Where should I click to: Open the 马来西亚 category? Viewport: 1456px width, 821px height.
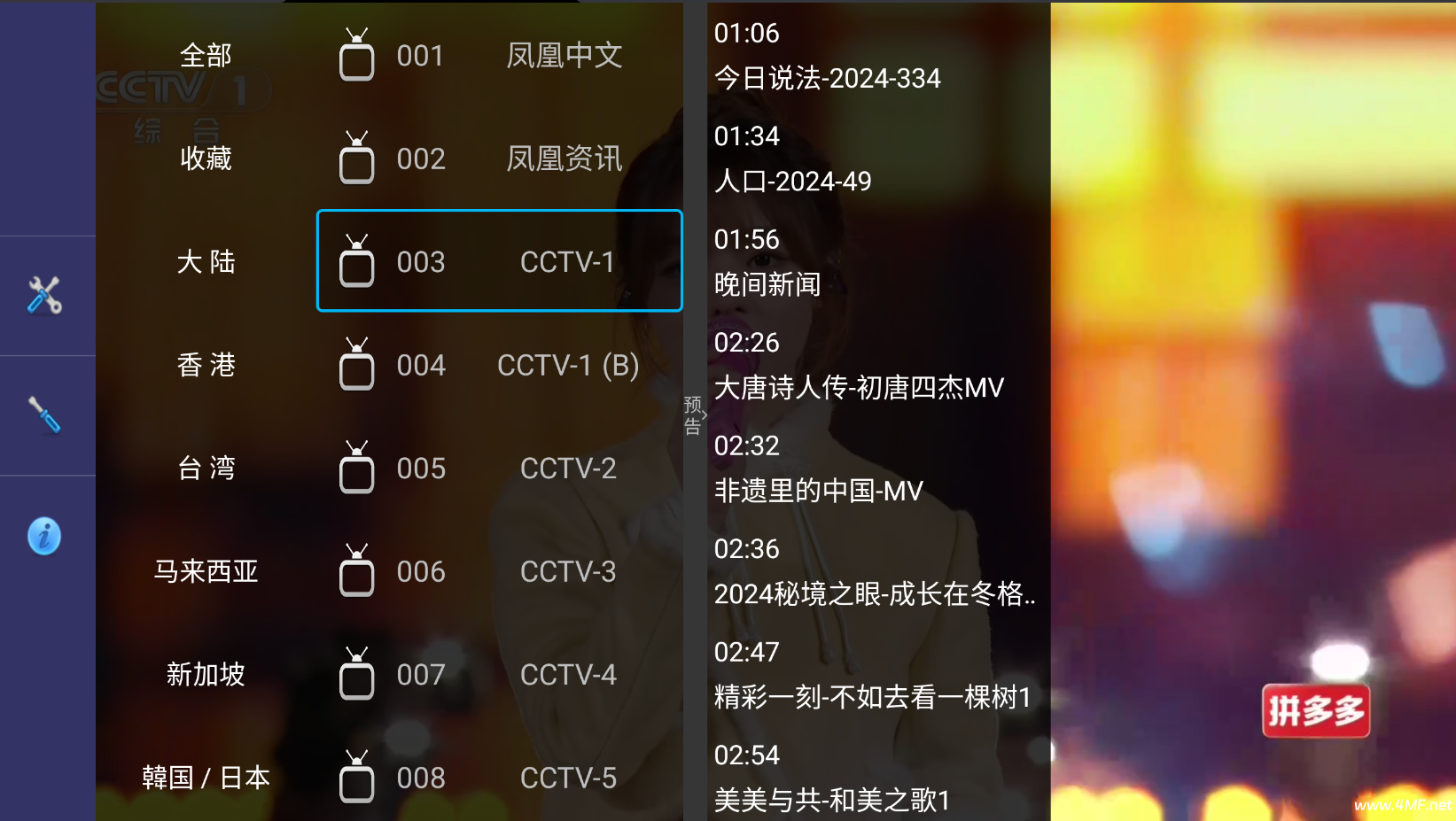tap(206, 571)
